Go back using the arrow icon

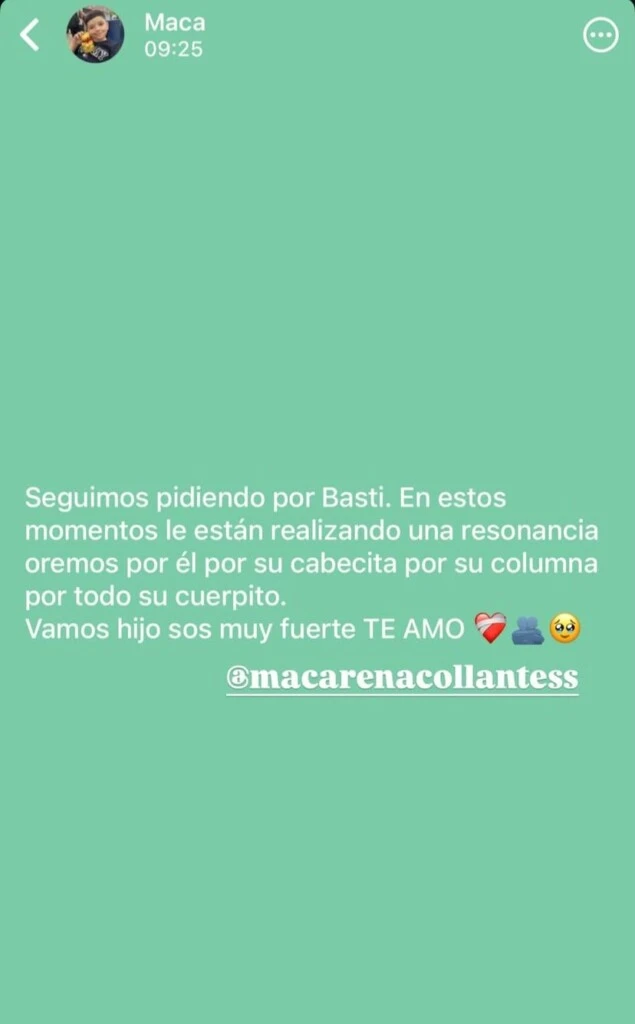click(30, 35)
